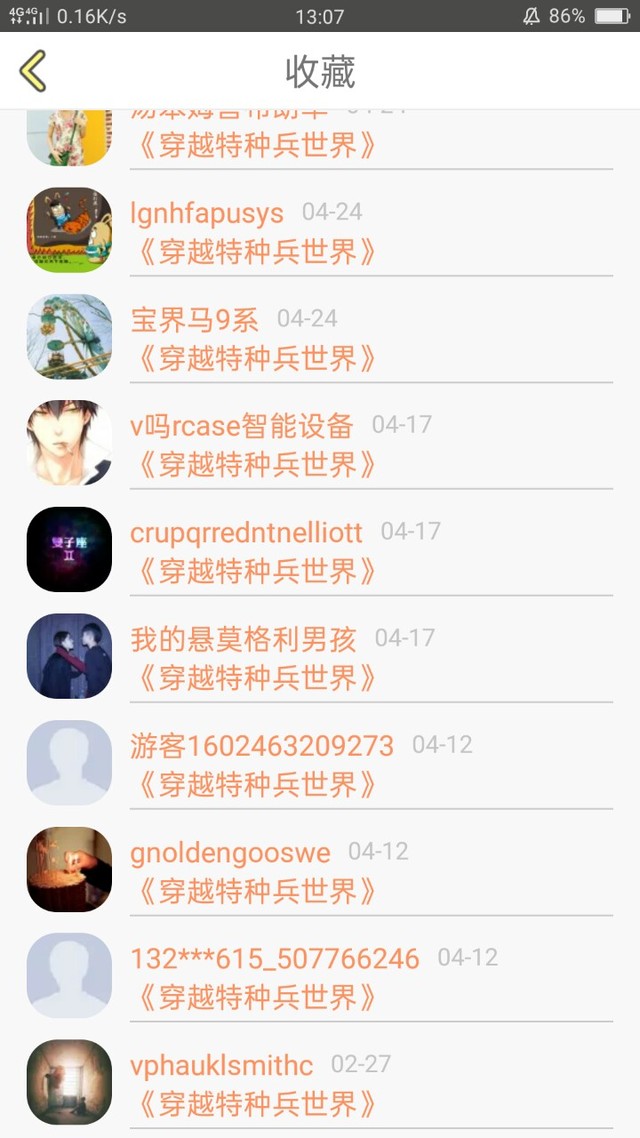
Task: Open the row for 游客1602463209273
Action: pyautogui.click(x=320, y=764)
